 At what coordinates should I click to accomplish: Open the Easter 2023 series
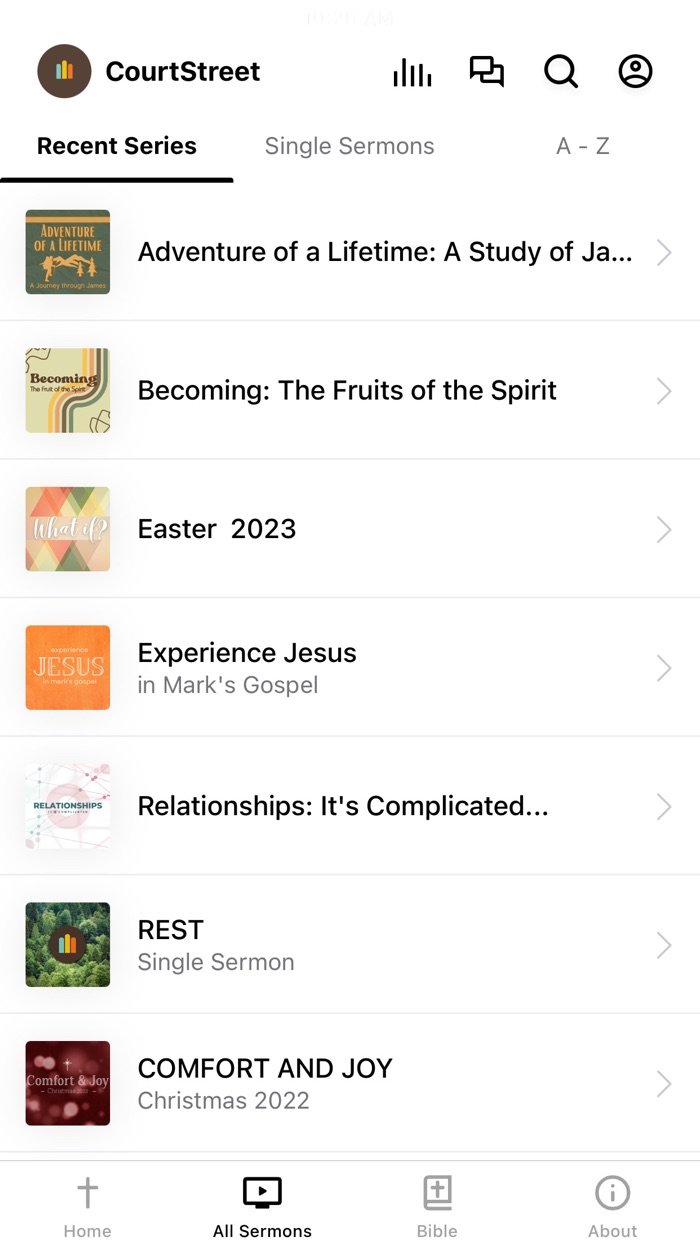point(350,529)
